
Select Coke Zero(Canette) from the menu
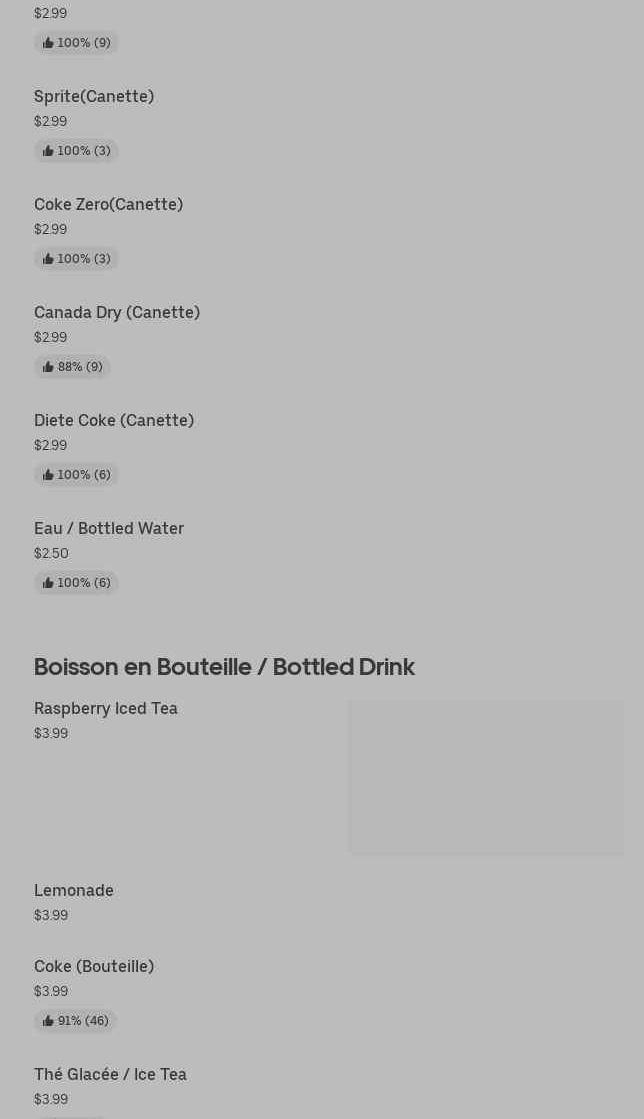[108, 205]
